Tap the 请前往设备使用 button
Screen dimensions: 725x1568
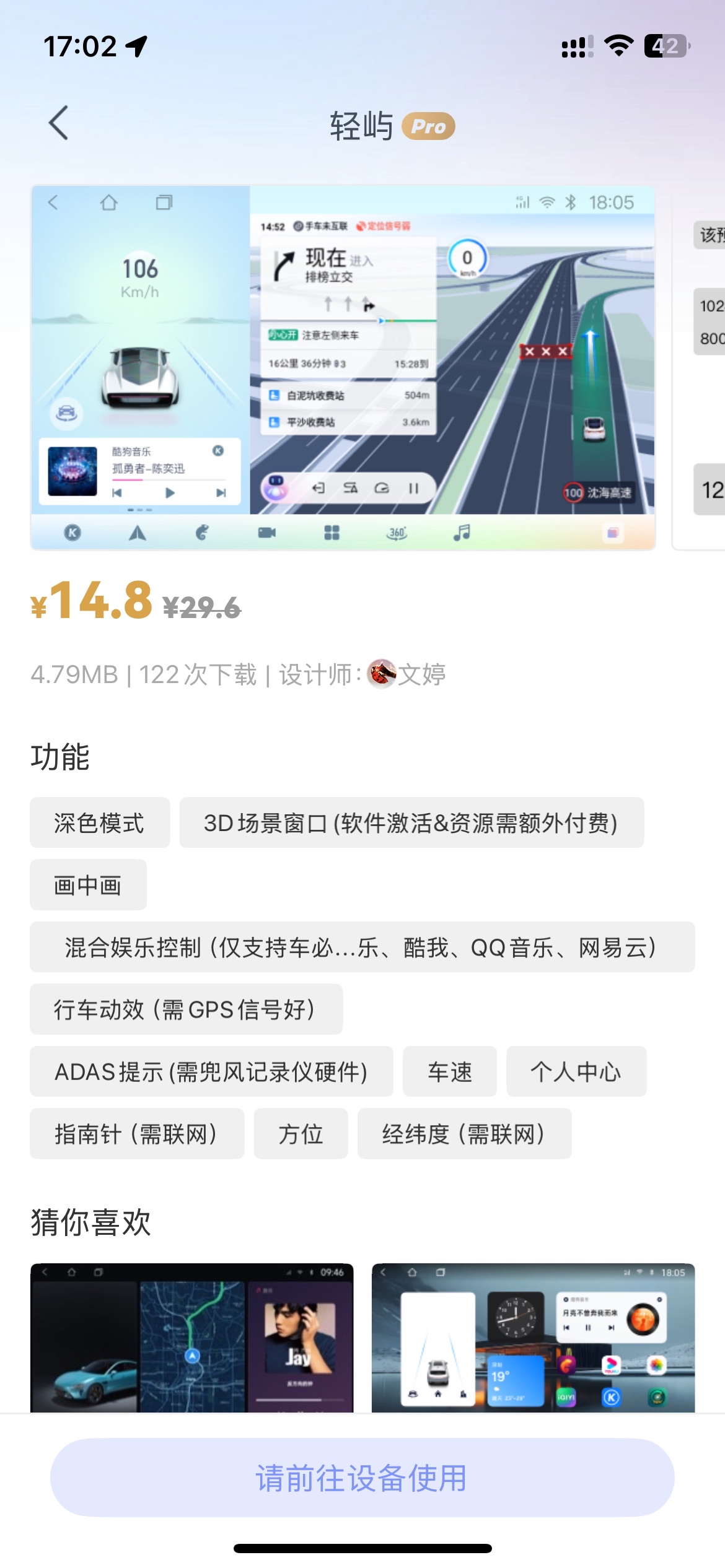pyautogui.click(x=362, y=1478)
